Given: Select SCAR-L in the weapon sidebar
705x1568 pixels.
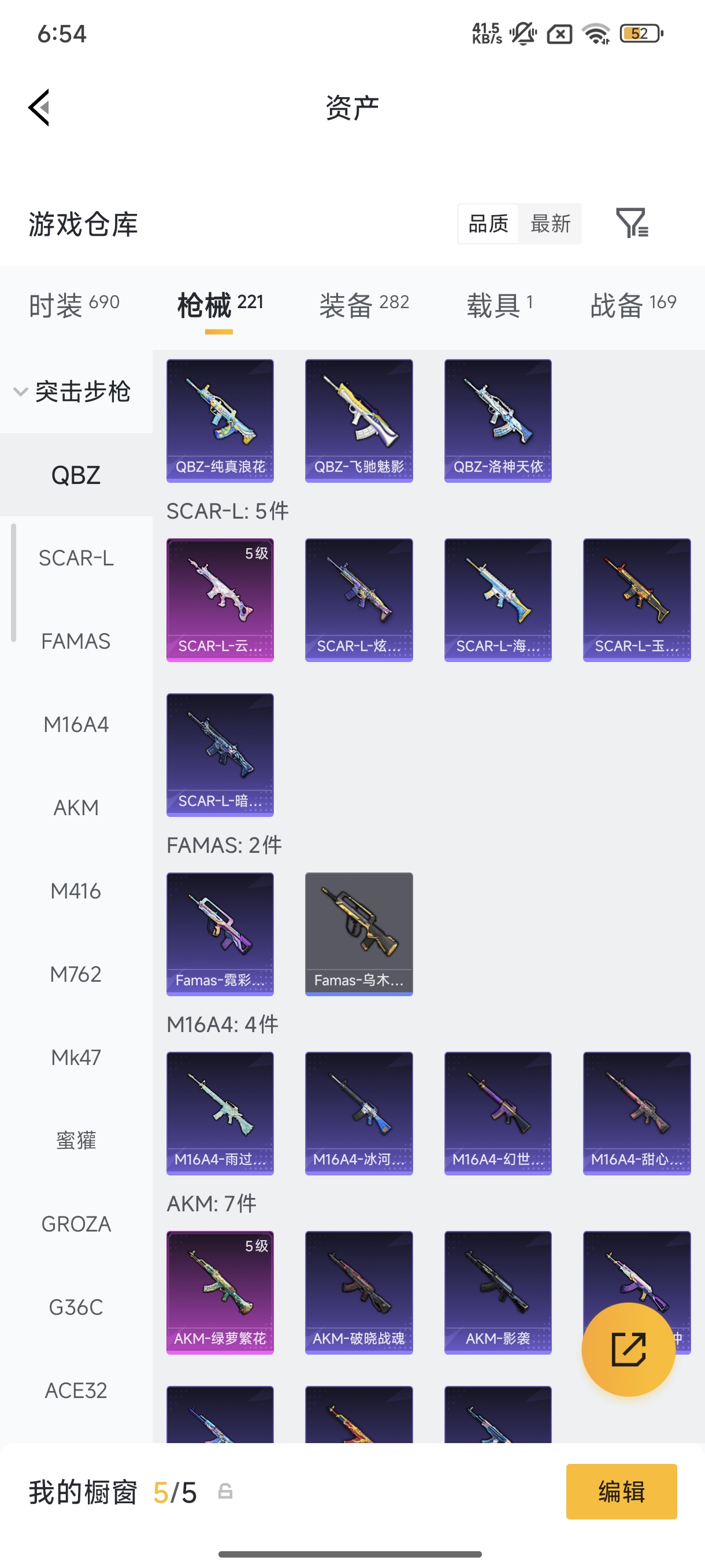Looking at the screenshot, I should coord(76,557).
